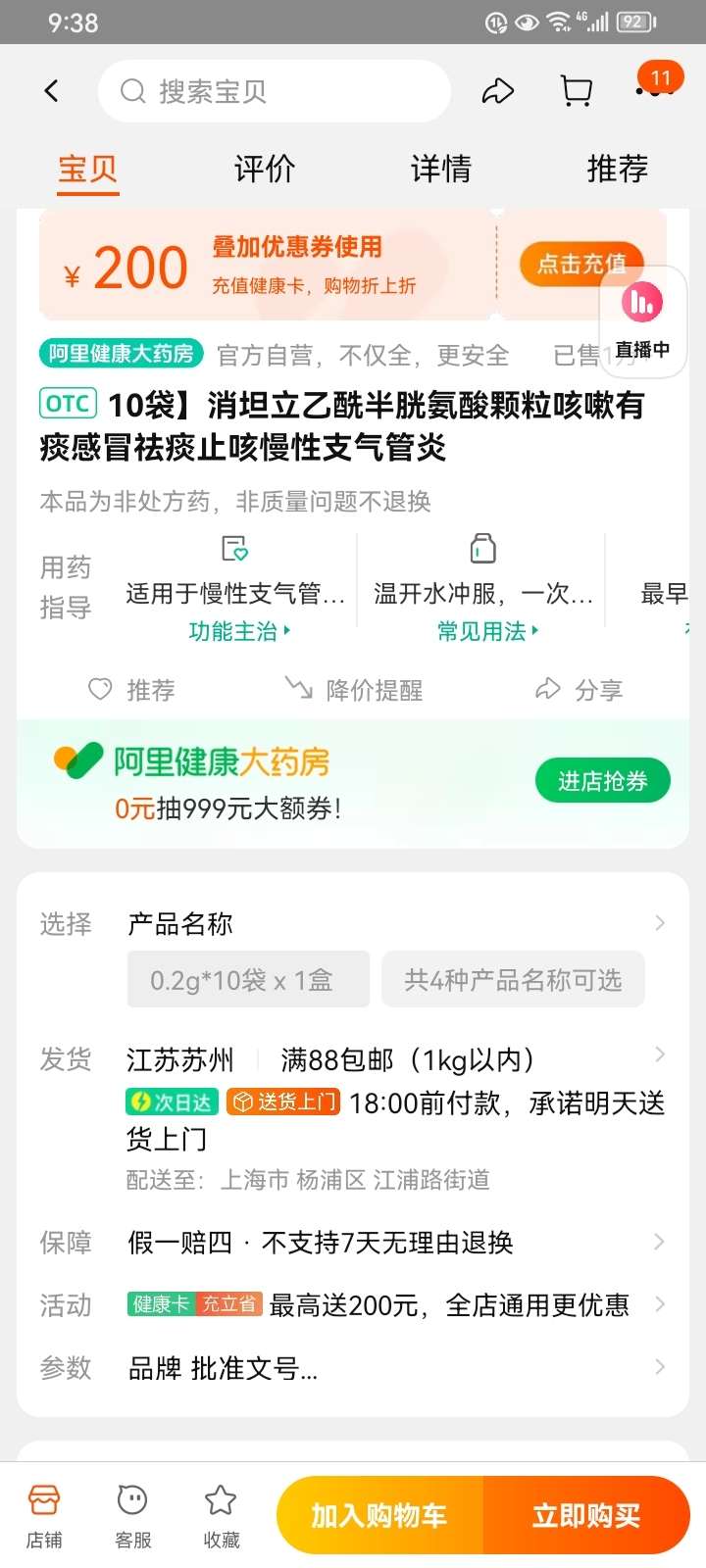Switch to the 推荐 tab

[x=618, y=169]
